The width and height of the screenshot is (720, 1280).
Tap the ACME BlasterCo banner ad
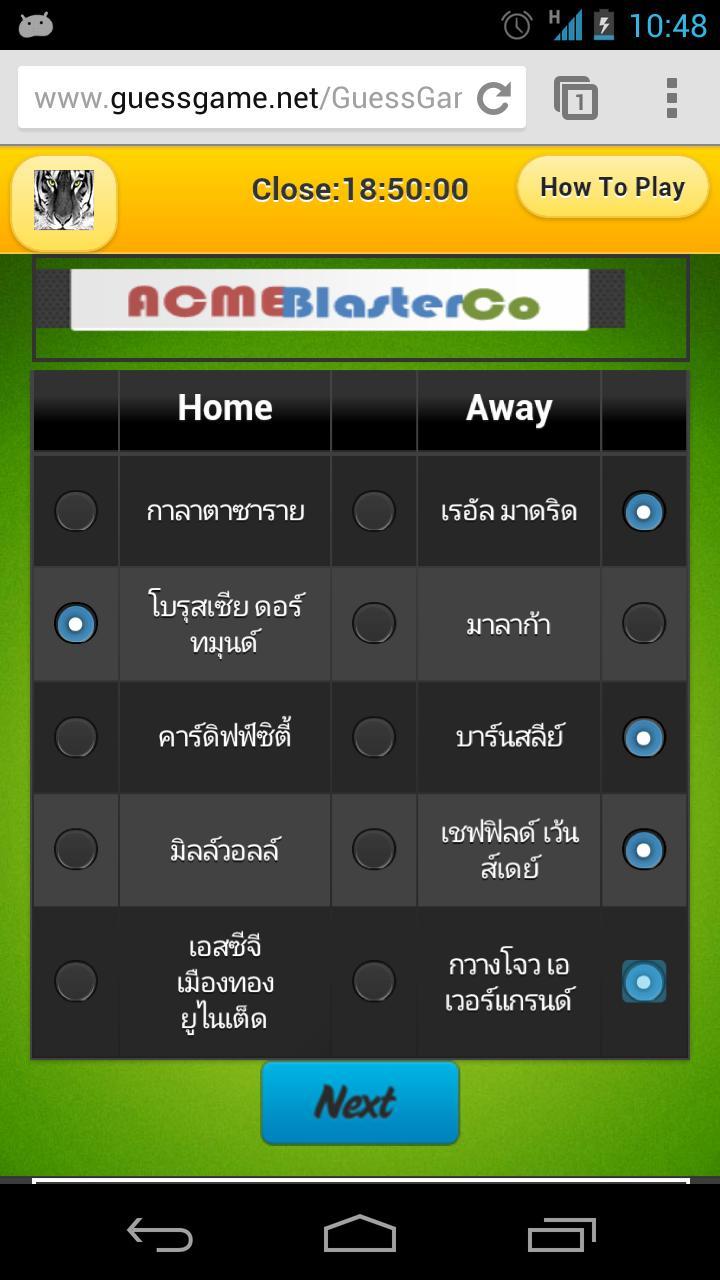[x=360, y=301]
